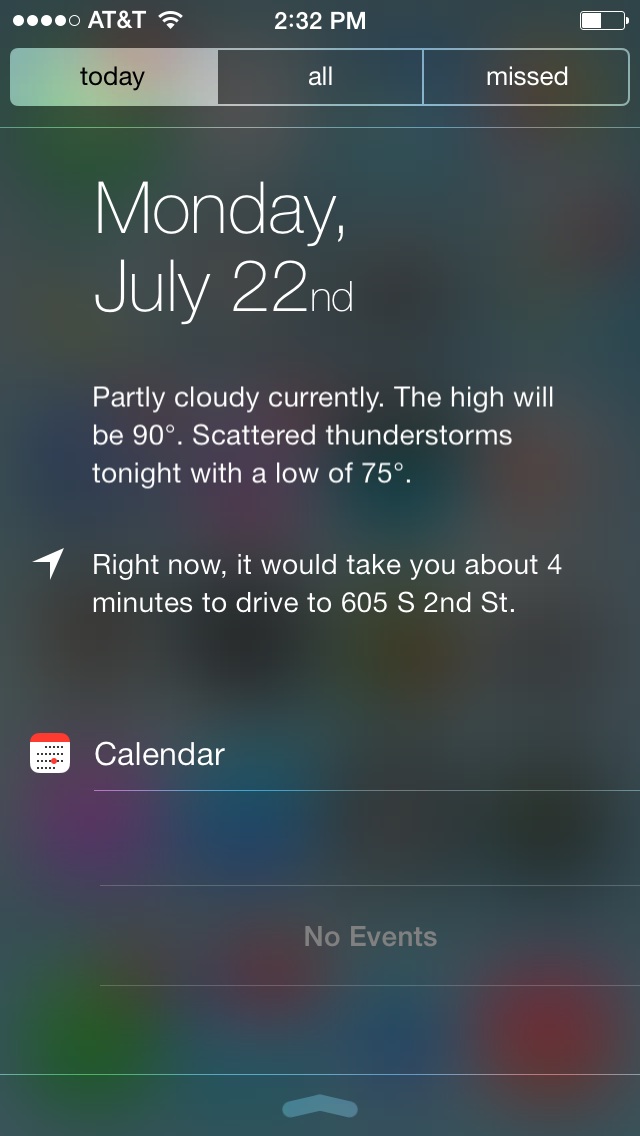Switch to the missed tab
This screenshot has height=1136, width=640.
coord(526,77)
